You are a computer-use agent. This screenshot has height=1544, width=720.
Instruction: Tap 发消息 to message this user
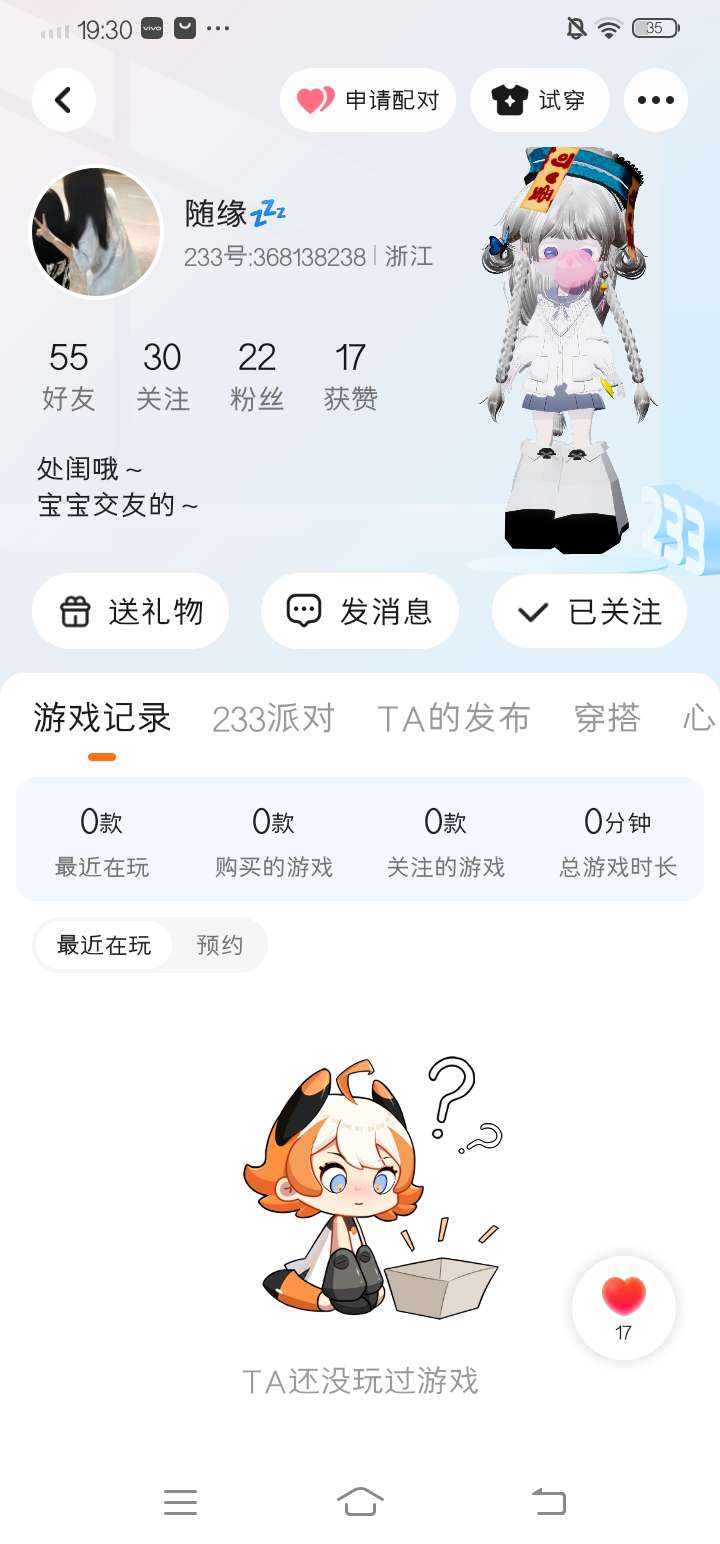(x=360, y=611)
